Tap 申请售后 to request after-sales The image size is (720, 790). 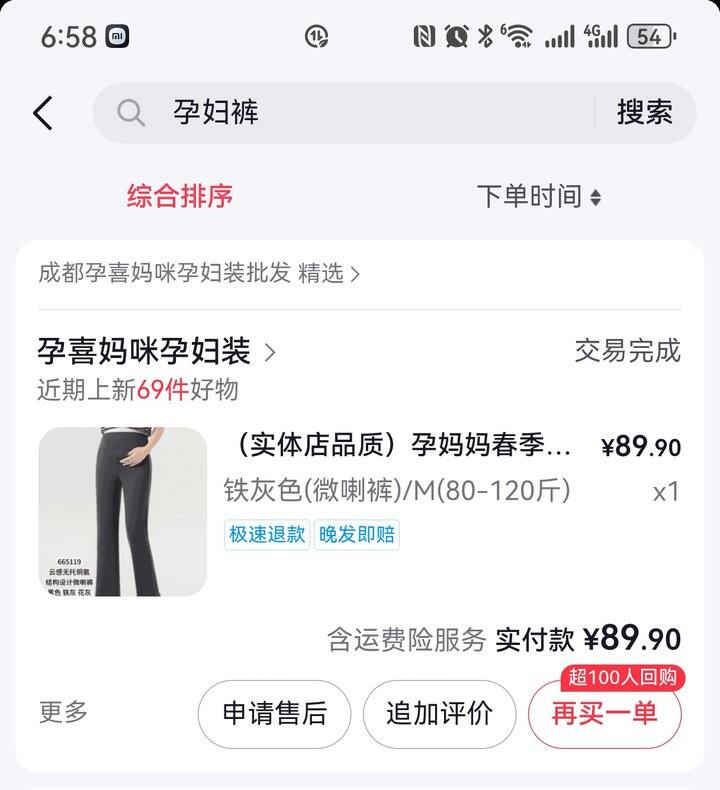coord(274,714)
